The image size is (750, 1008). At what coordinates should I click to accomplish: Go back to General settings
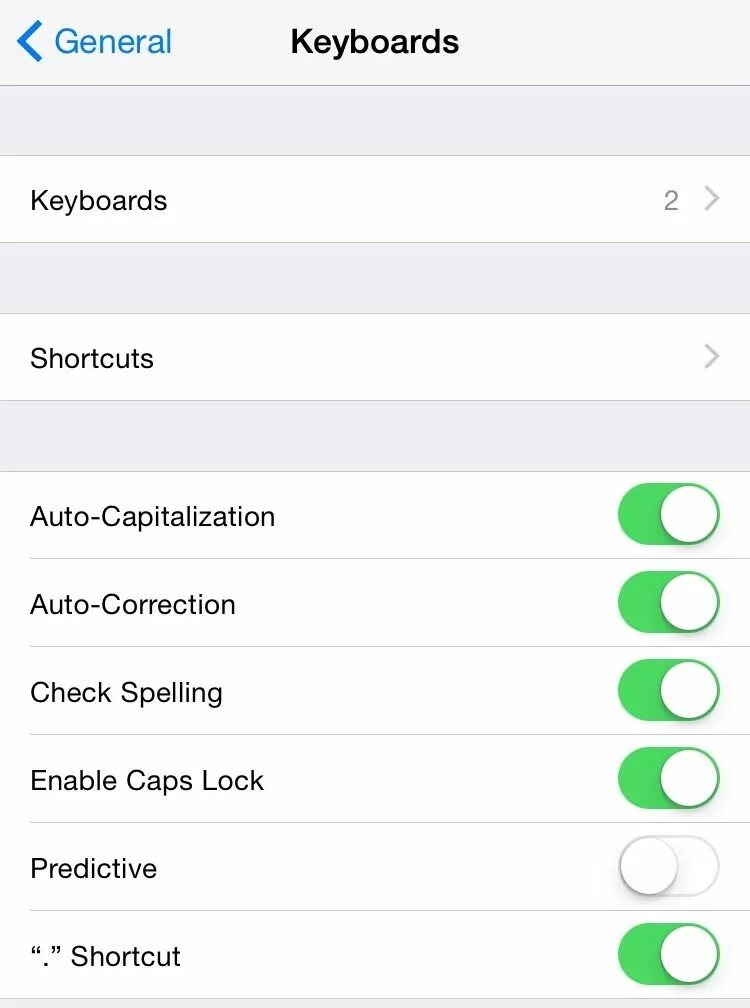tap(95, 42)
